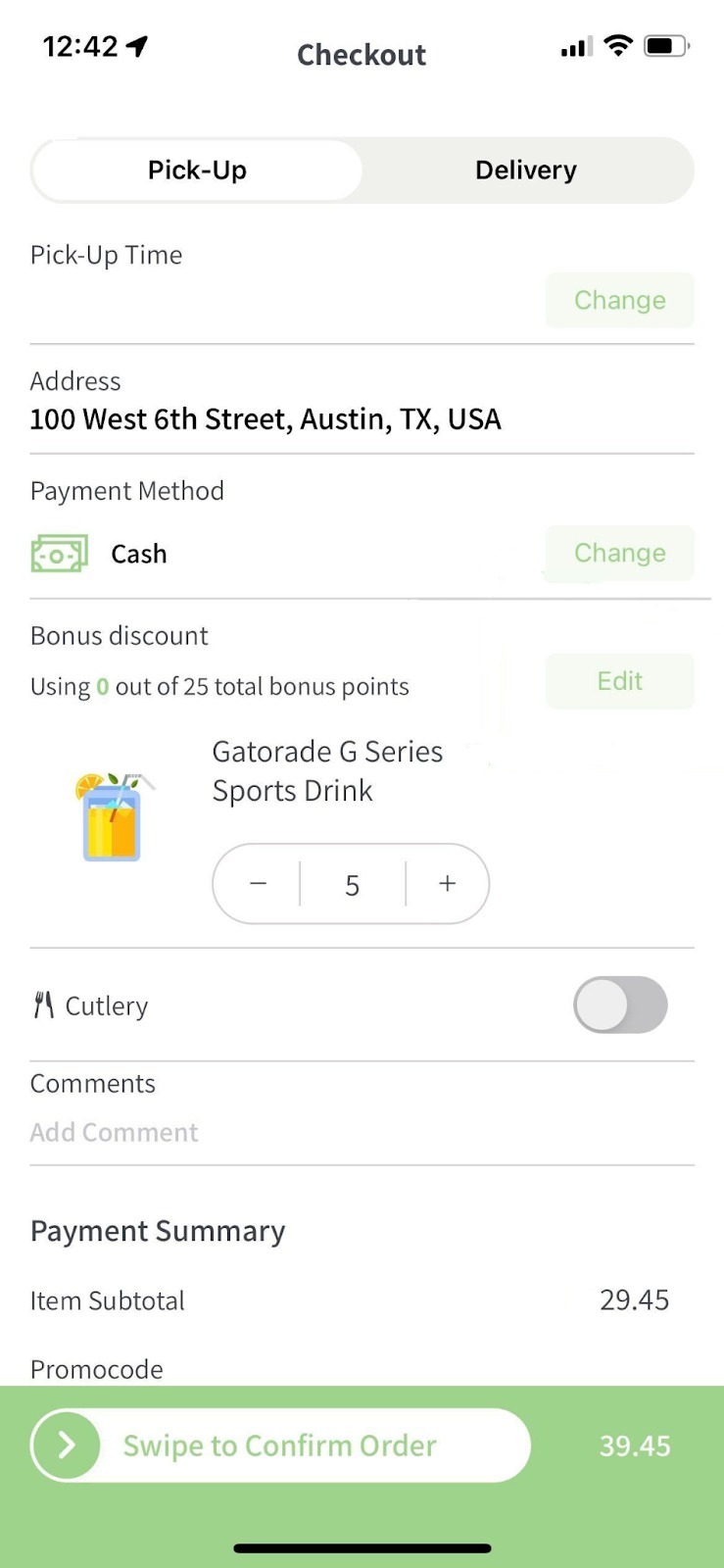Switch to the Delivery option
Viewport: 724px width, 1568px height.
tap(526, 171)
